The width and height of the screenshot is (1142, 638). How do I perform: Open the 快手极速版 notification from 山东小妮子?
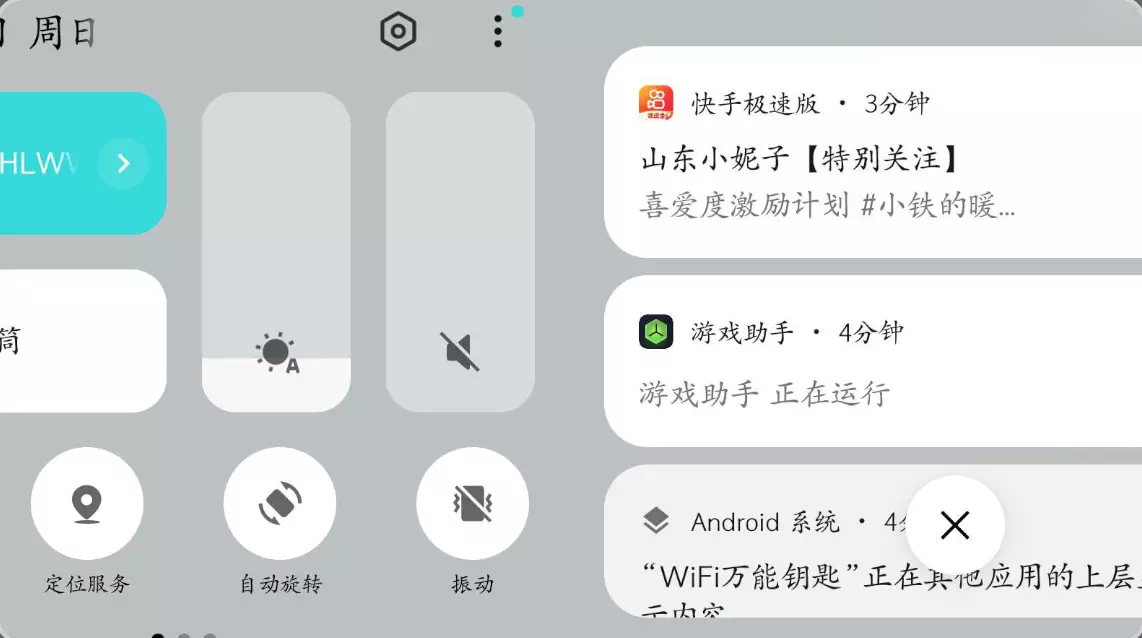point(873,151)
